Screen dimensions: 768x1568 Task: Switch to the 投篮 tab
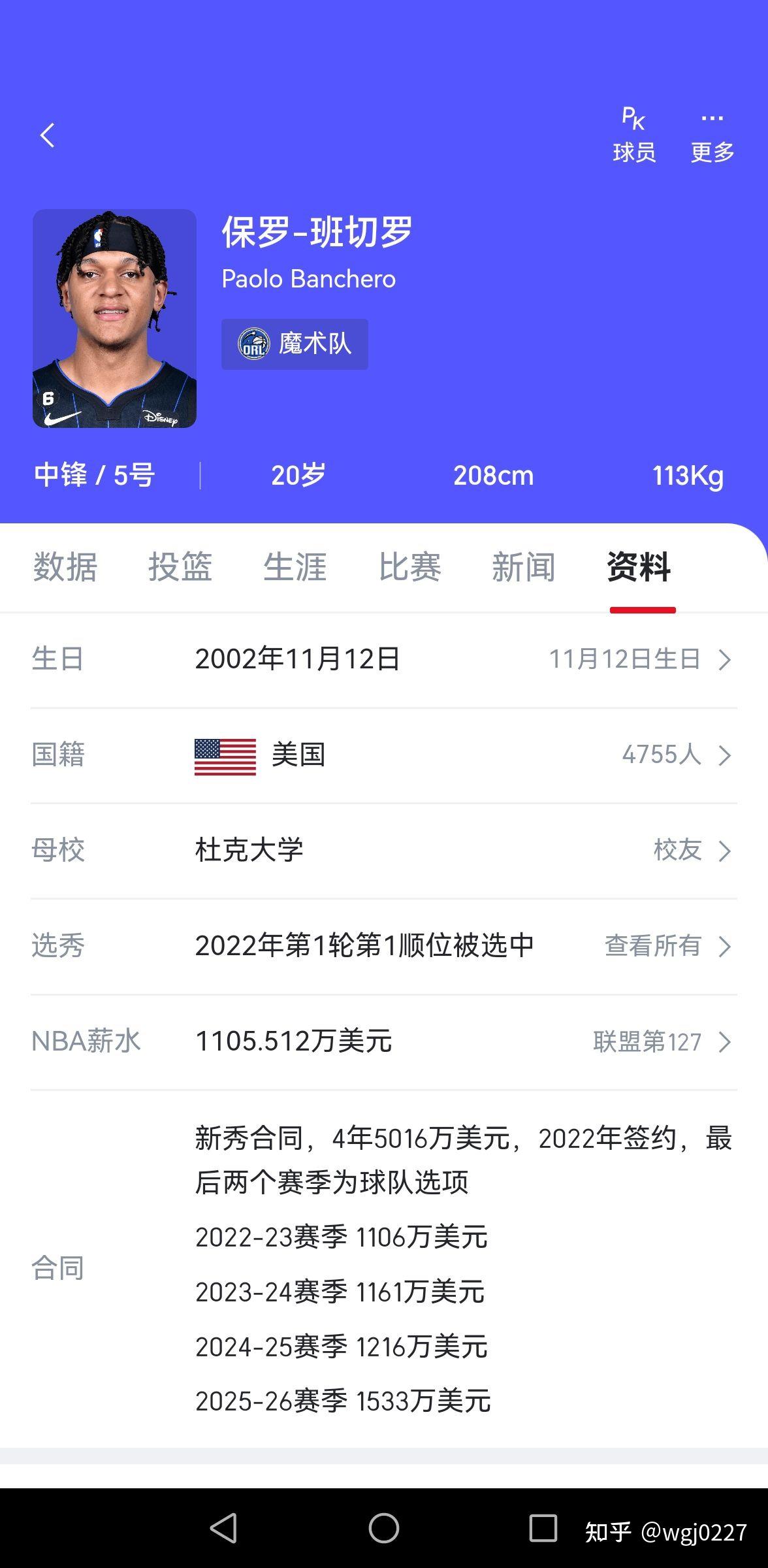click(180, 566)
